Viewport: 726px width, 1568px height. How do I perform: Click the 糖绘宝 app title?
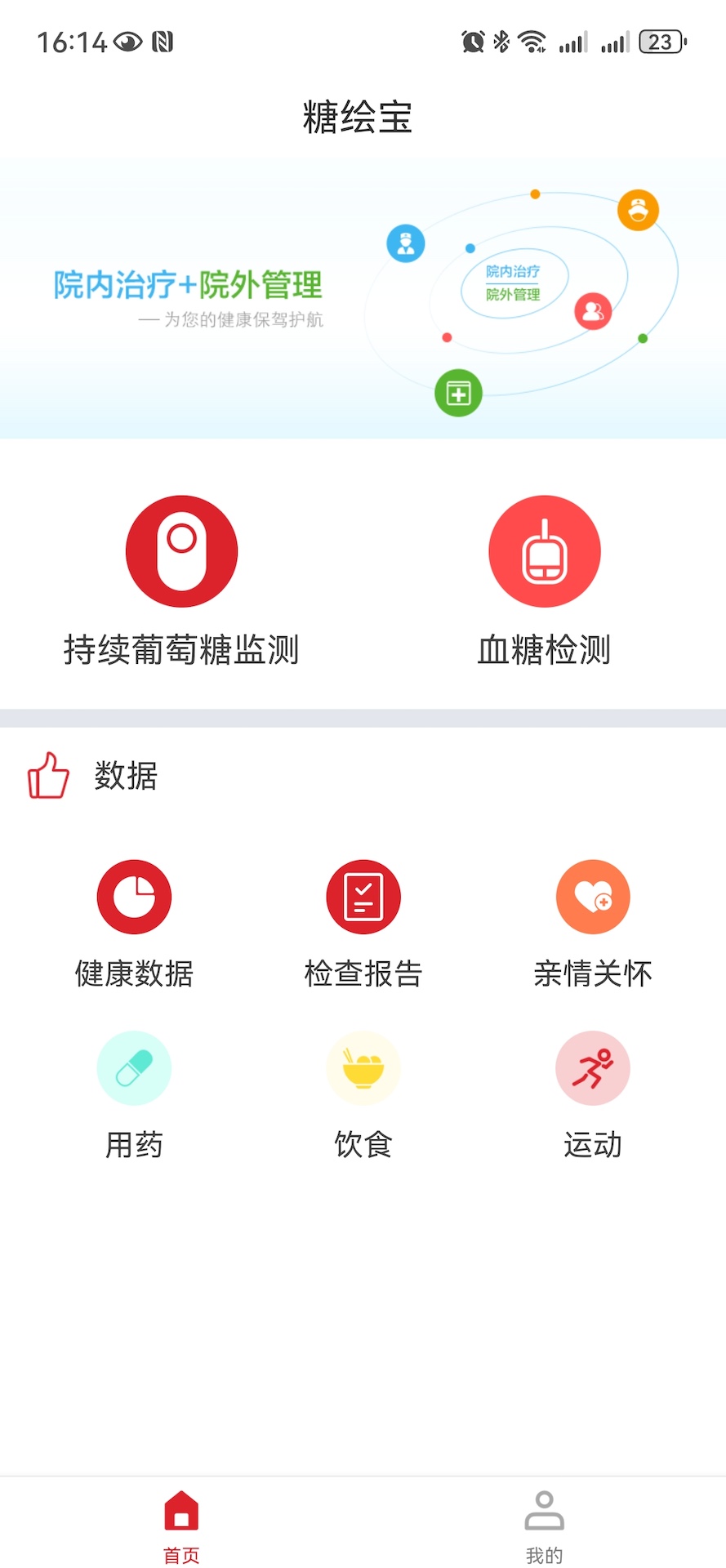(x=363, y=118)
